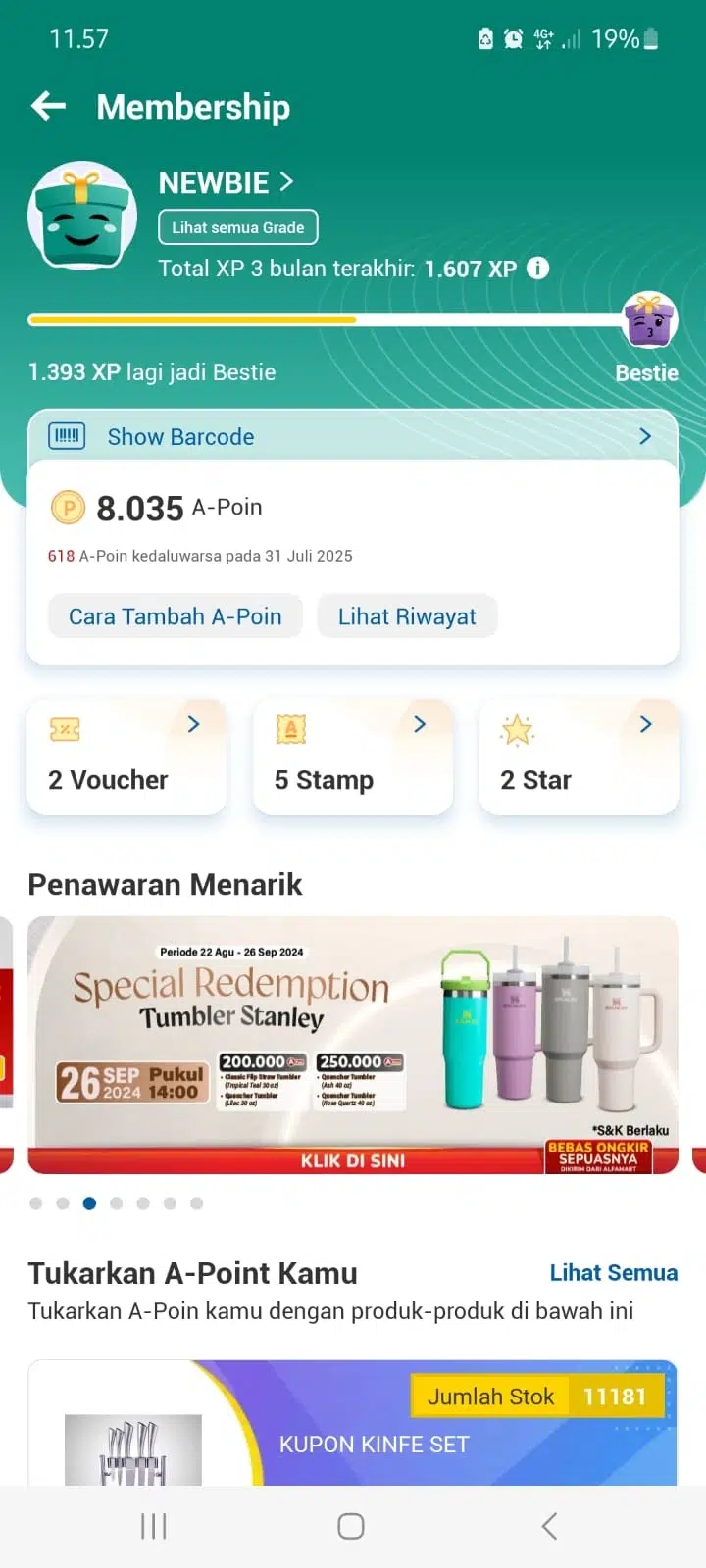Tap the info icon beside Total XP

(x=537, y=267)
